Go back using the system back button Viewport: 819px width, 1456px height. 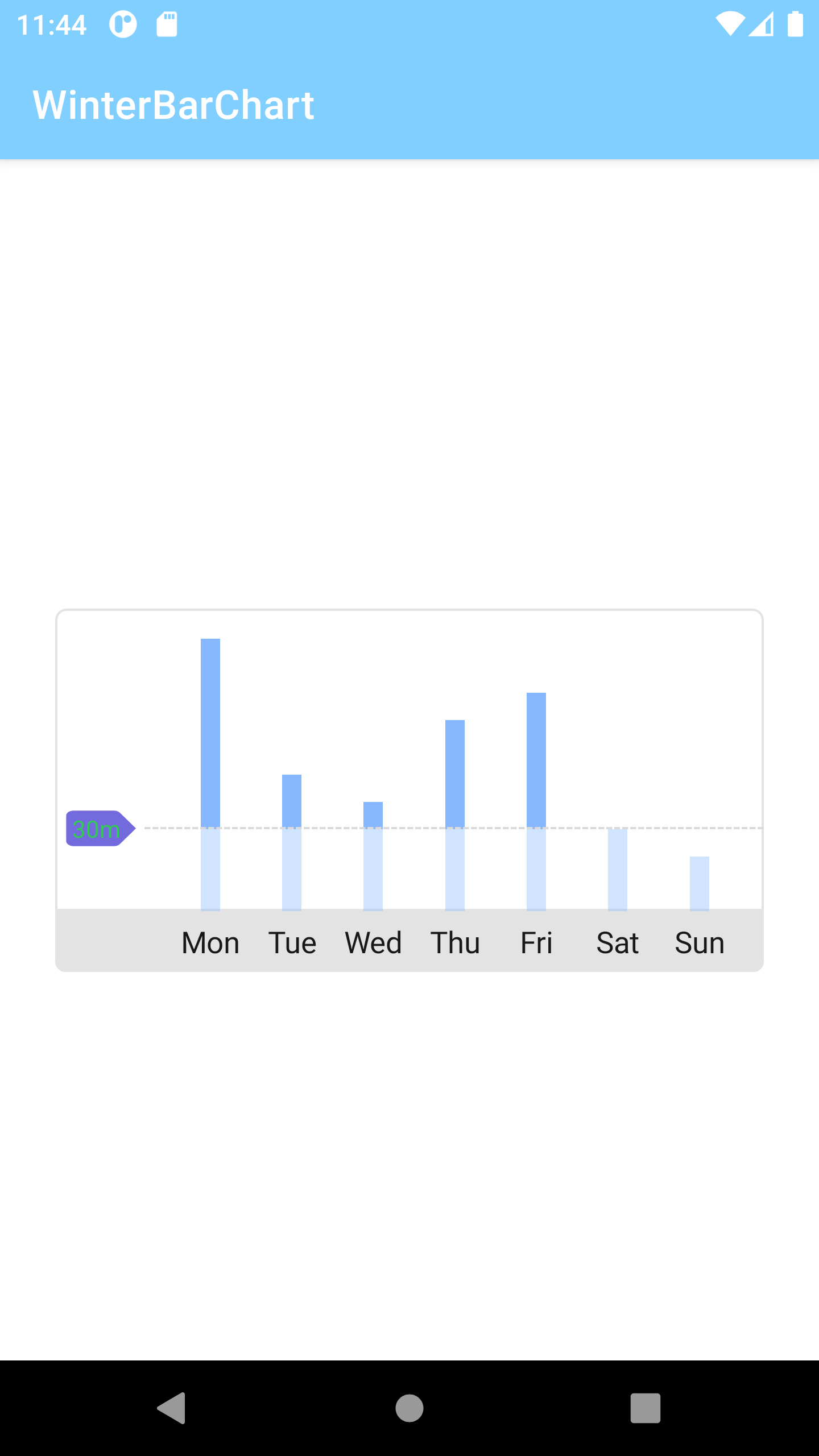172,1408
